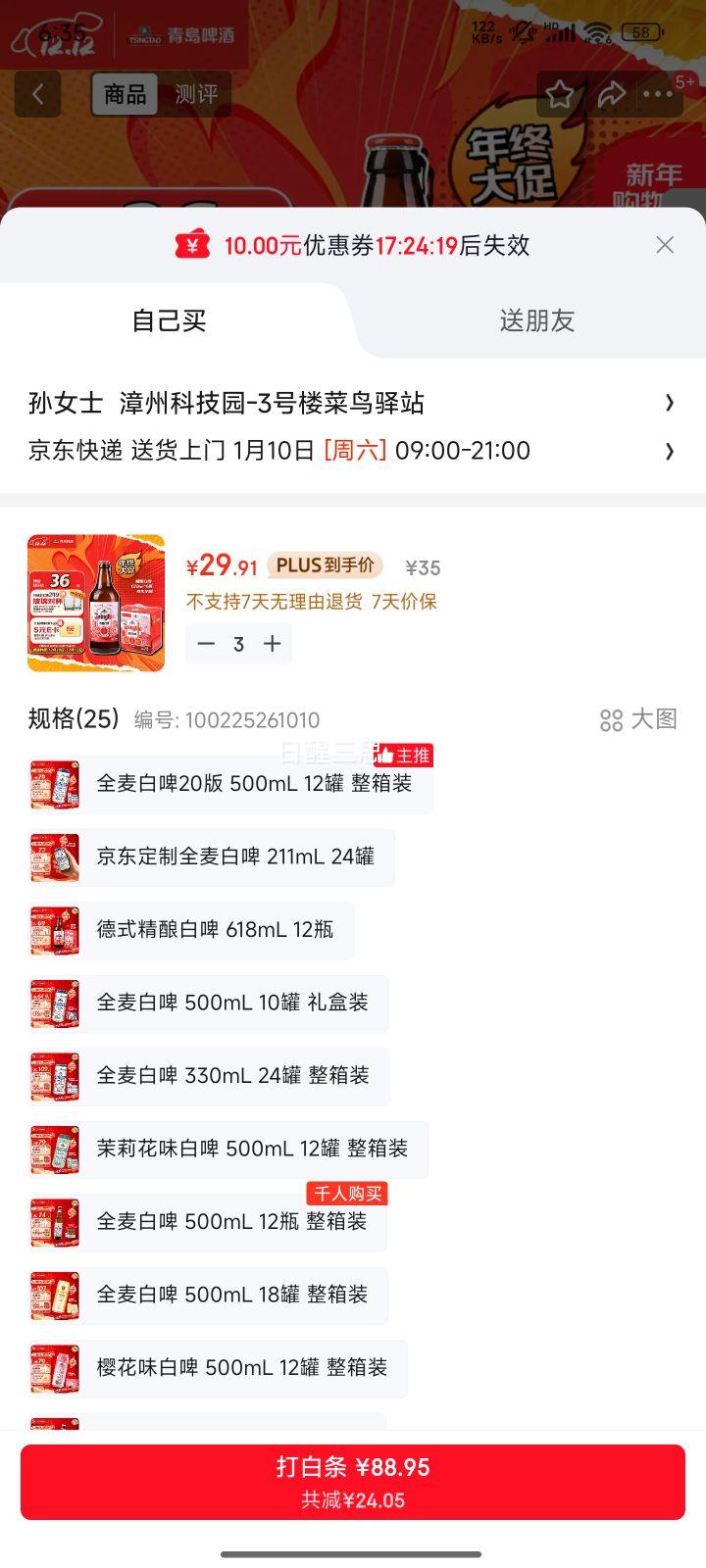
Task: Switch specs to large image view via 大图
Action: (636, 719)
